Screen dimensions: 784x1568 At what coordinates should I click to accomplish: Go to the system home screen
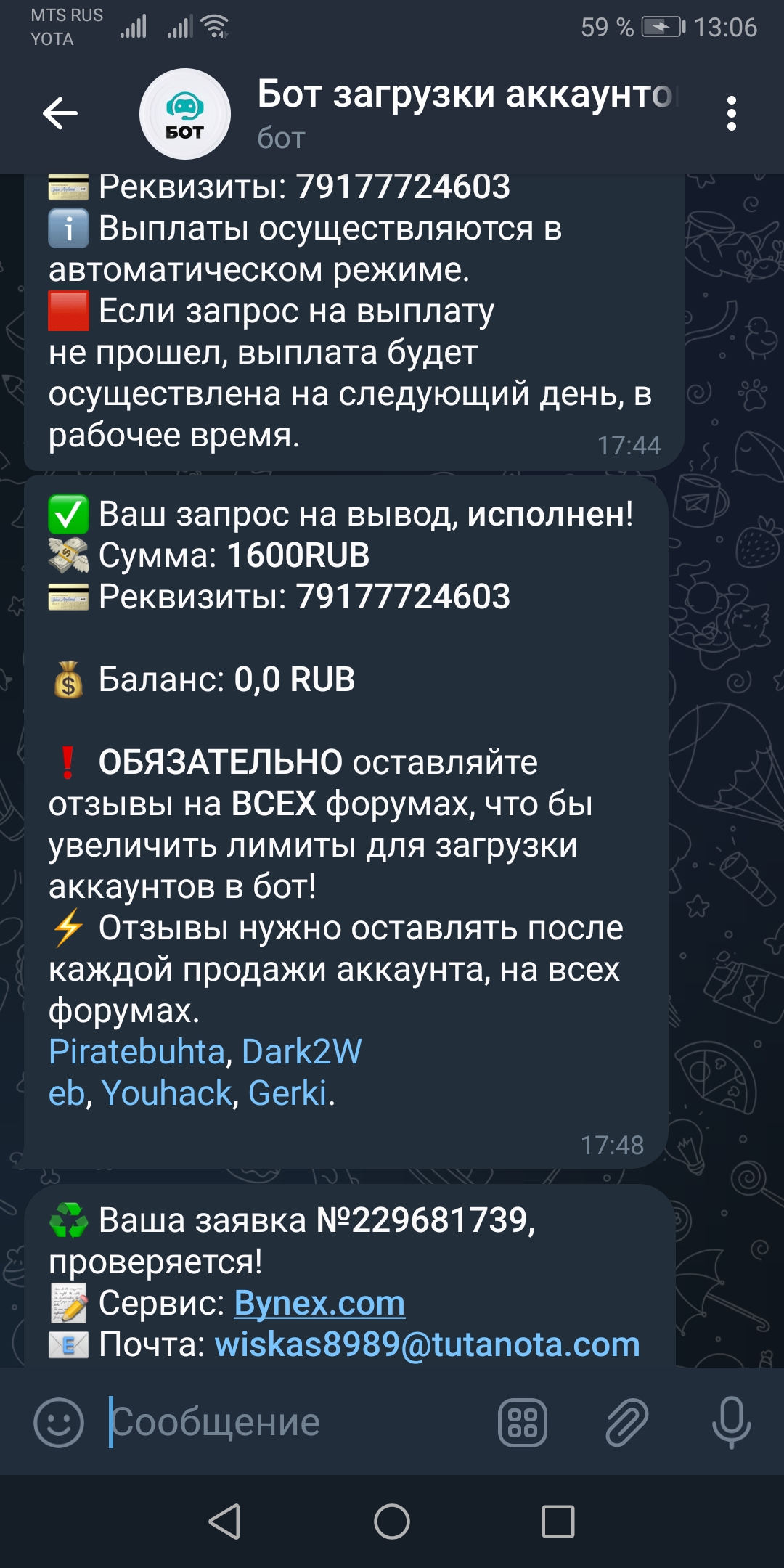click(x=392, y=1522)
